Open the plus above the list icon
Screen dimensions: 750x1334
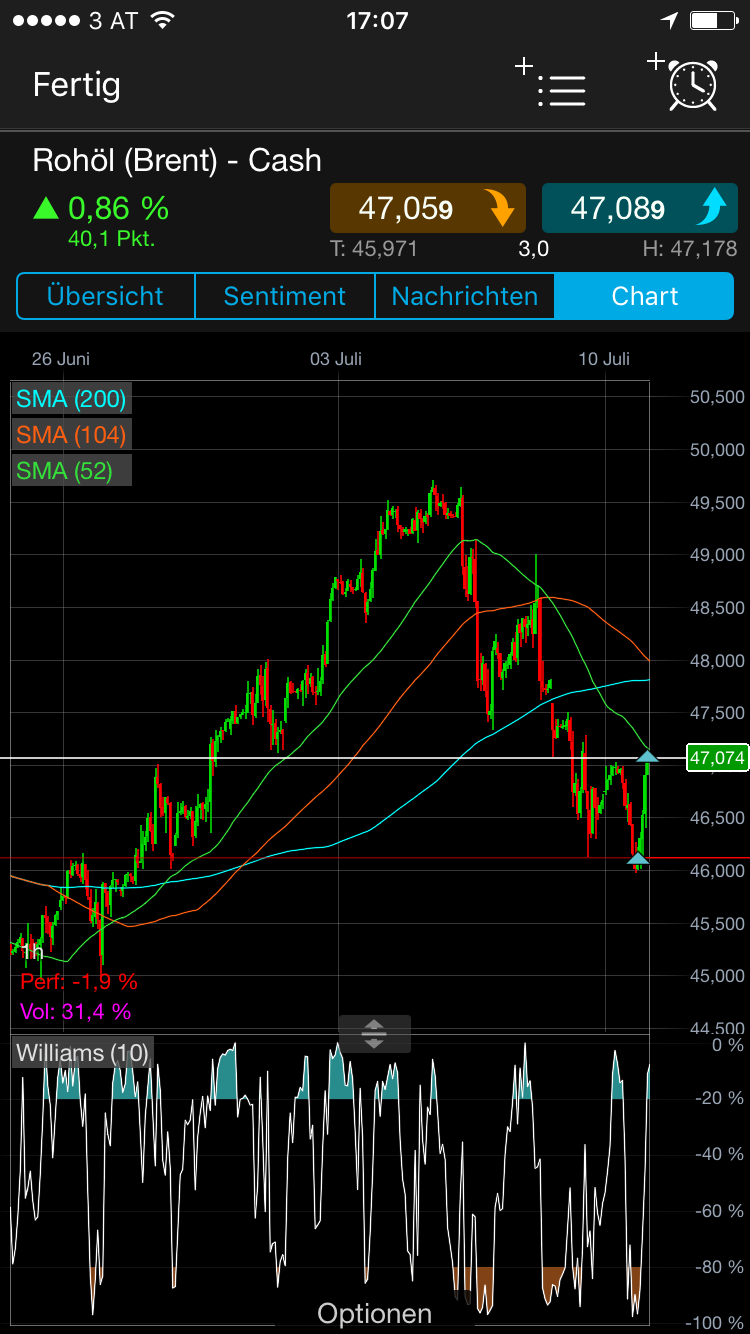point(524,66)
